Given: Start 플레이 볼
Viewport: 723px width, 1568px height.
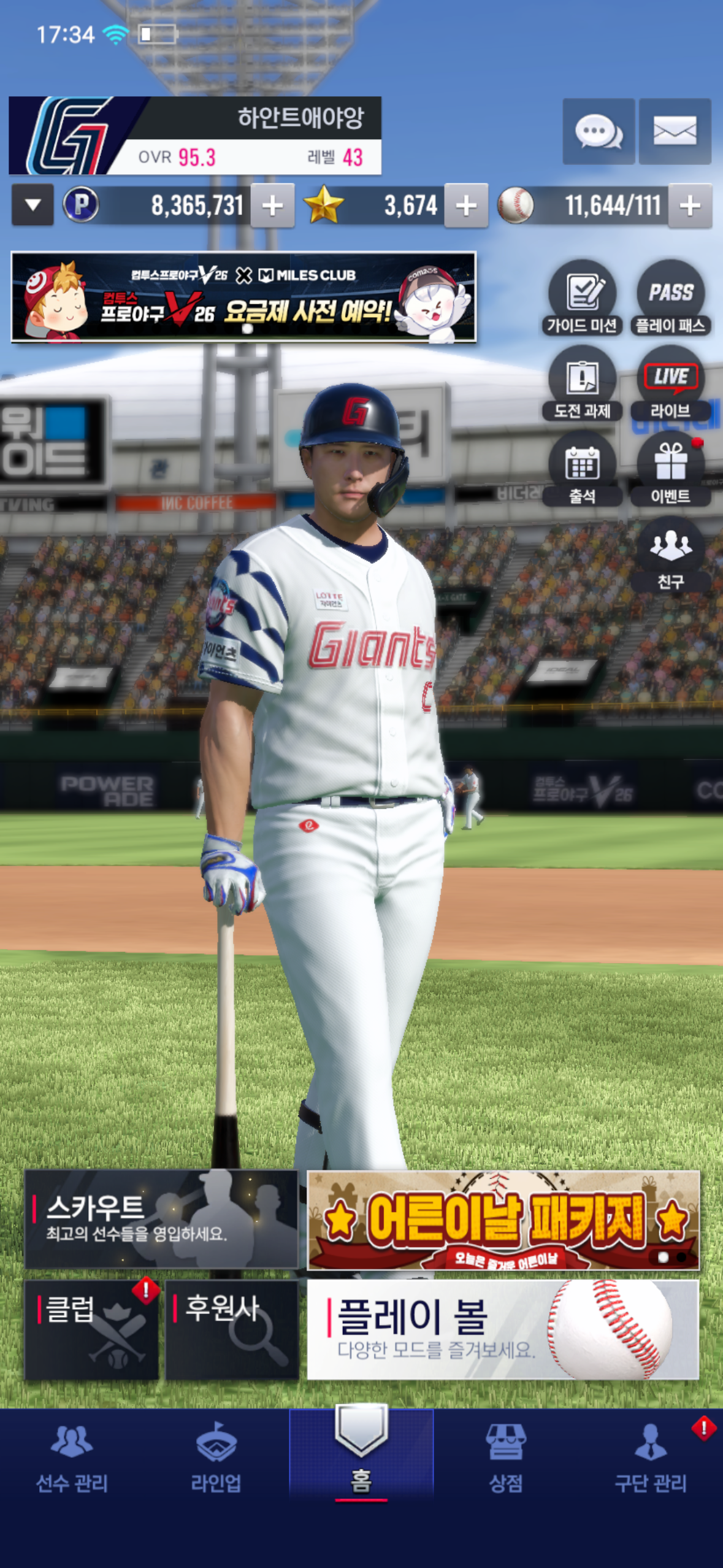Looking at the screenshot, I should pyautogui.click(x=503, y=1329).
